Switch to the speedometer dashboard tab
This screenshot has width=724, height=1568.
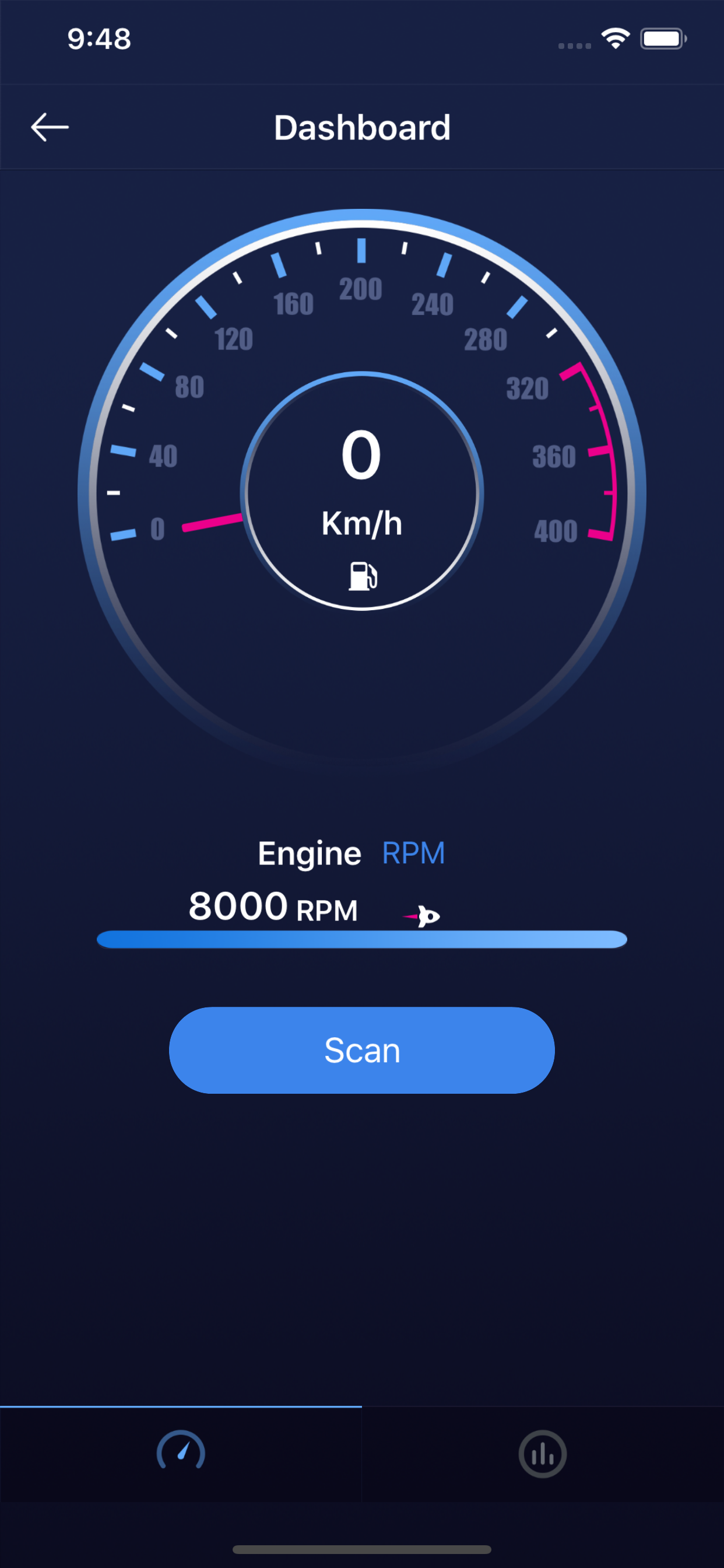[x=181, y=1453]
